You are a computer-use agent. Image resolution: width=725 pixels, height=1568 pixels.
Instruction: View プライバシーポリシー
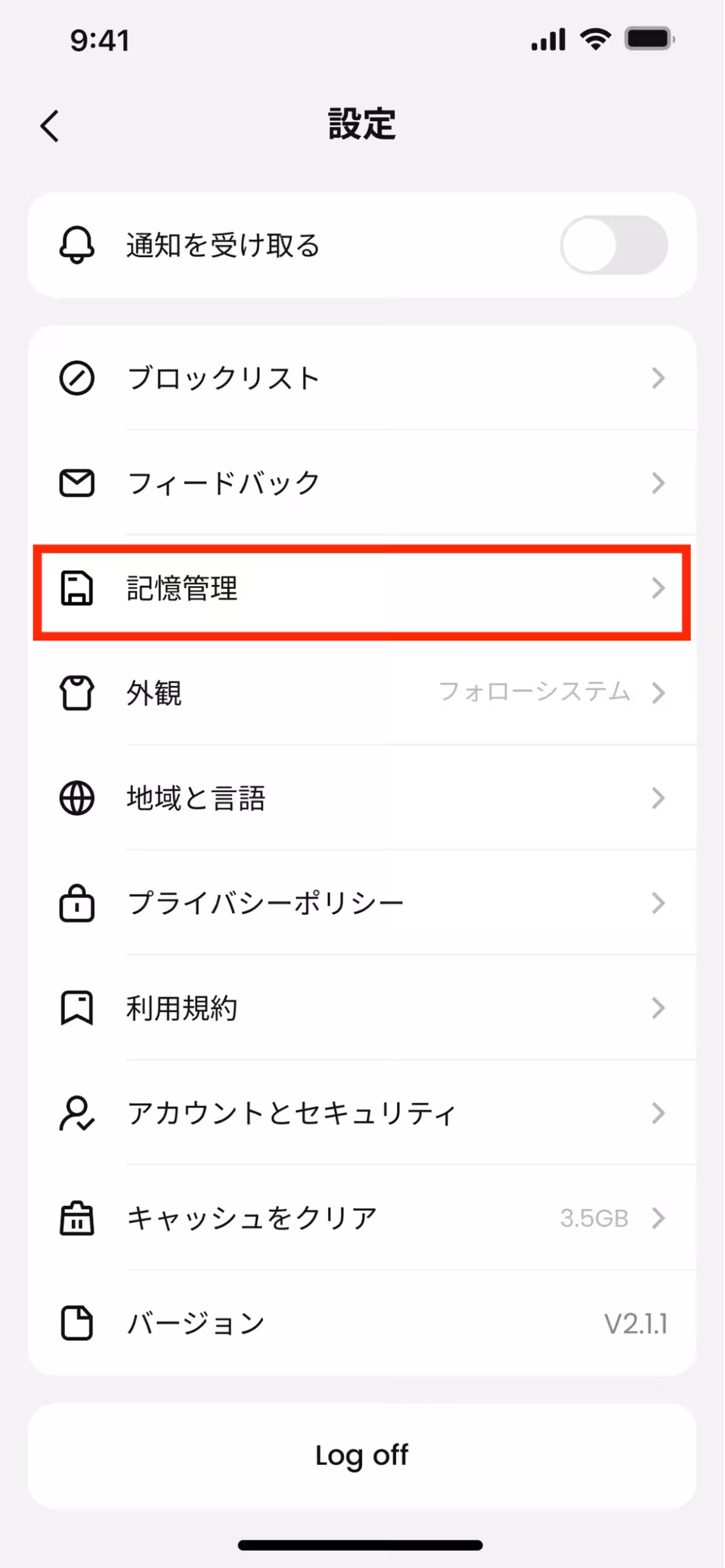[362, 903]
